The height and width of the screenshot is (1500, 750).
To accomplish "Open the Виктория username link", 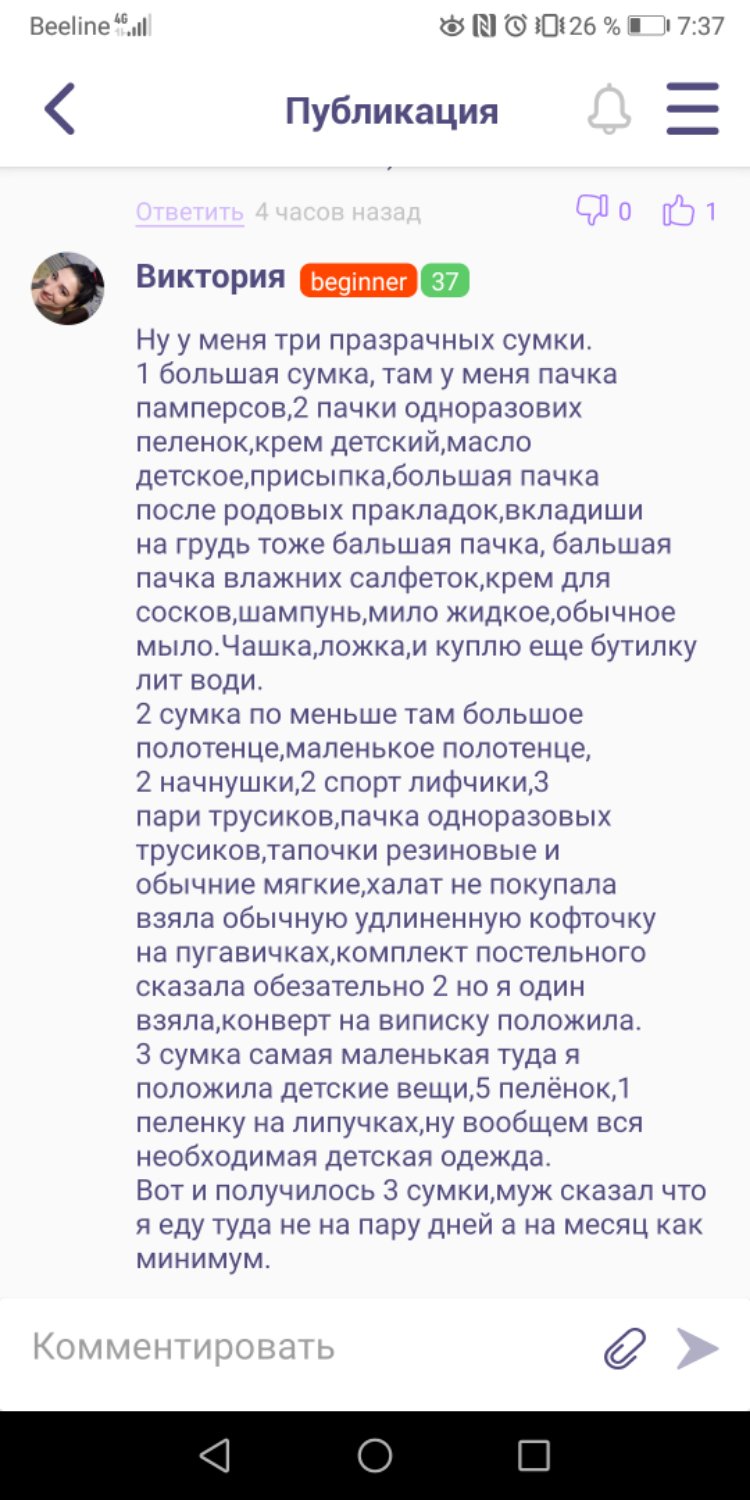I will click(x=211, y=277).
